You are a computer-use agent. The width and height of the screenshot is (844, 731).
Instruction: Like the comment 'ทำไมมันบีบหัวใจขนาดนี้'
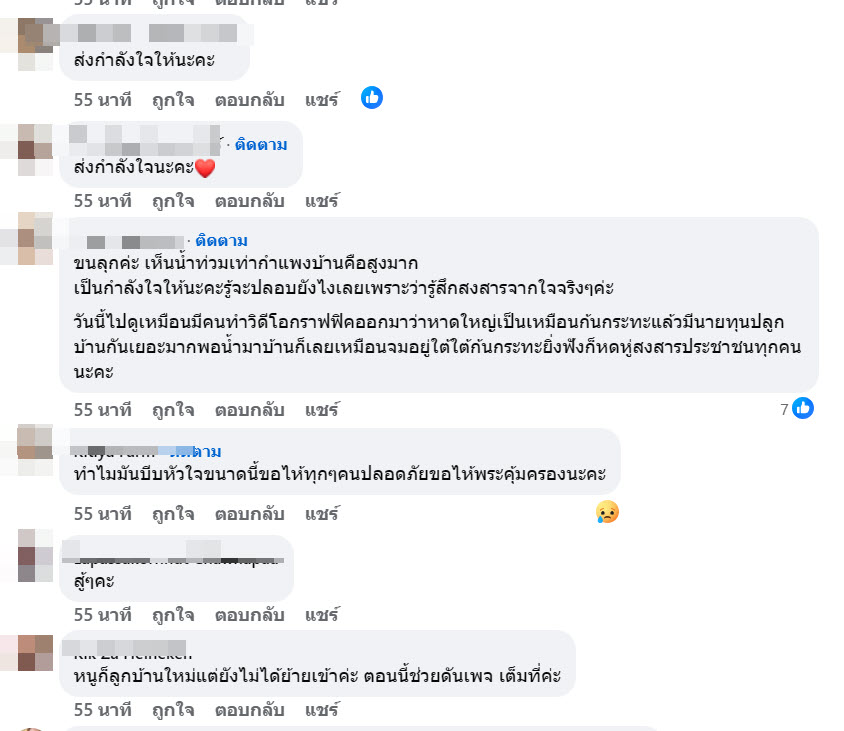click(x=173, y=514)
